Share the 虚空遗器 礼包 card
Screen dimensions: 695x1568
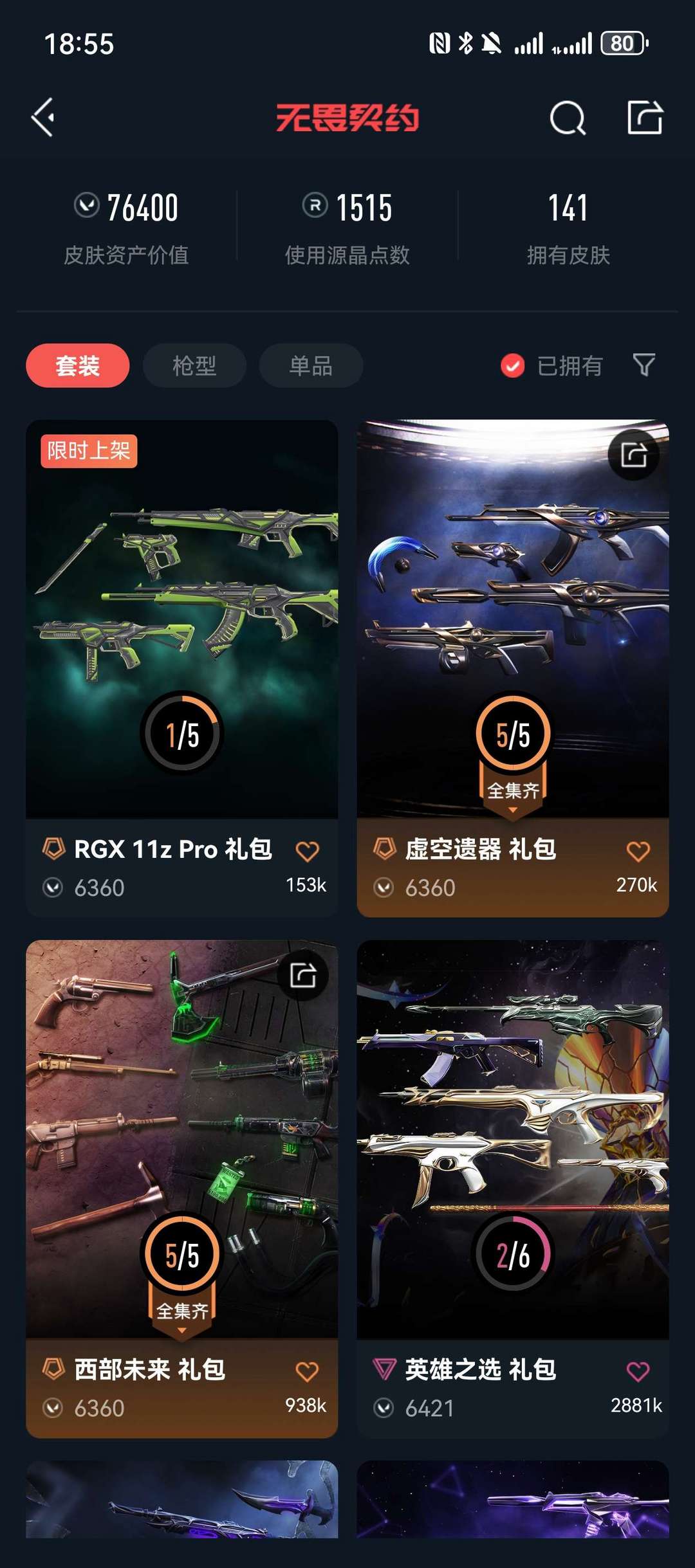click(x=634, y=455)
